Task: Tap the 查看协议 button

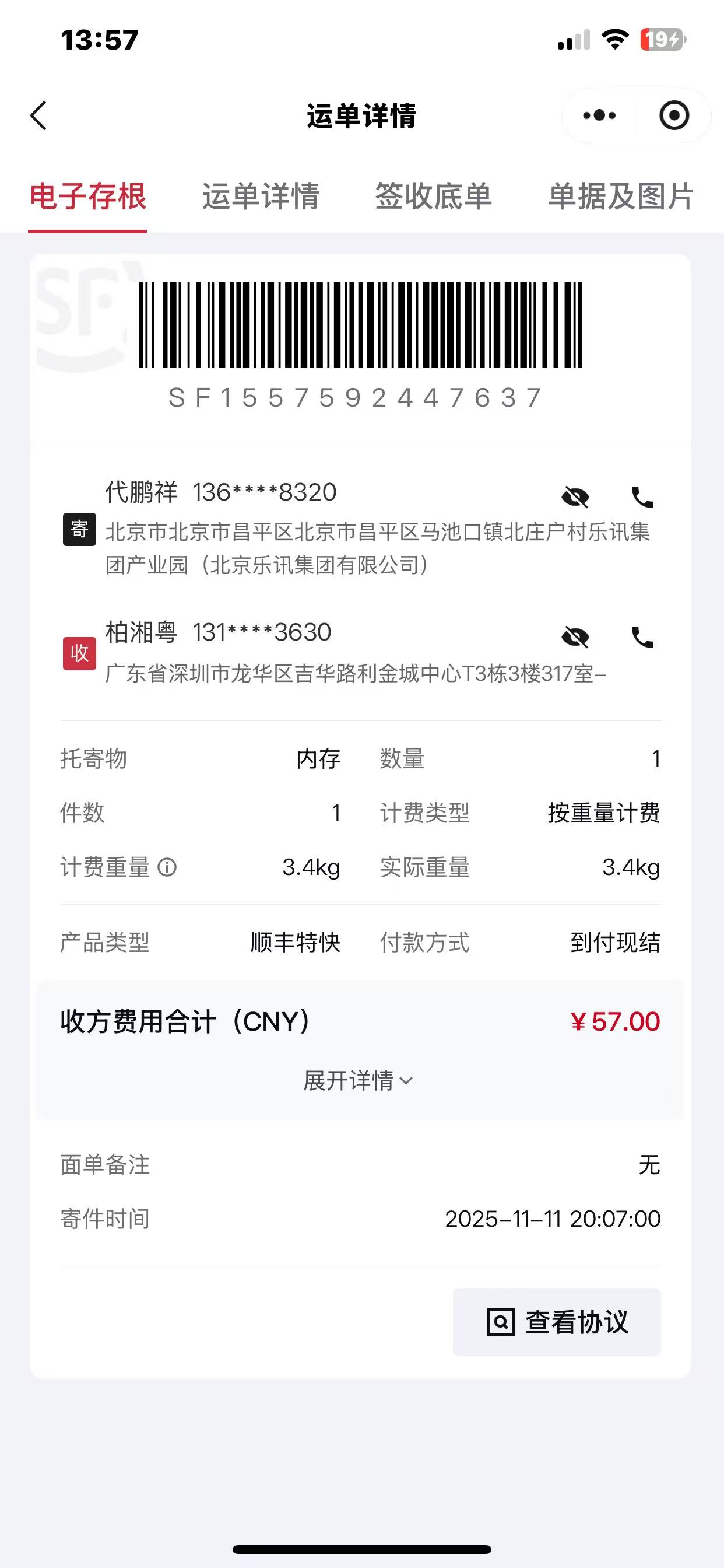Action: click(557, 1321)
